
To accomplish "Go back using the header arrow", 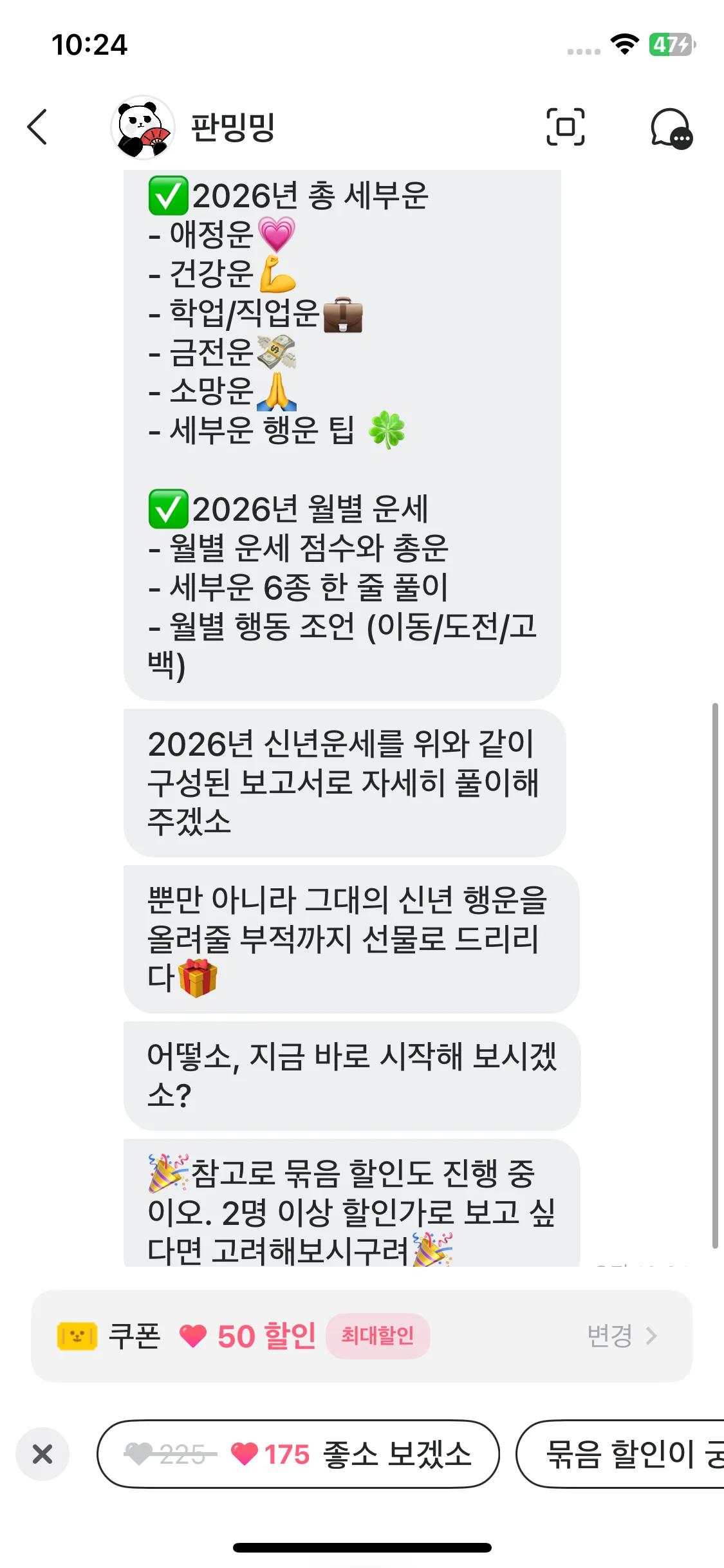I will (37, 127).
